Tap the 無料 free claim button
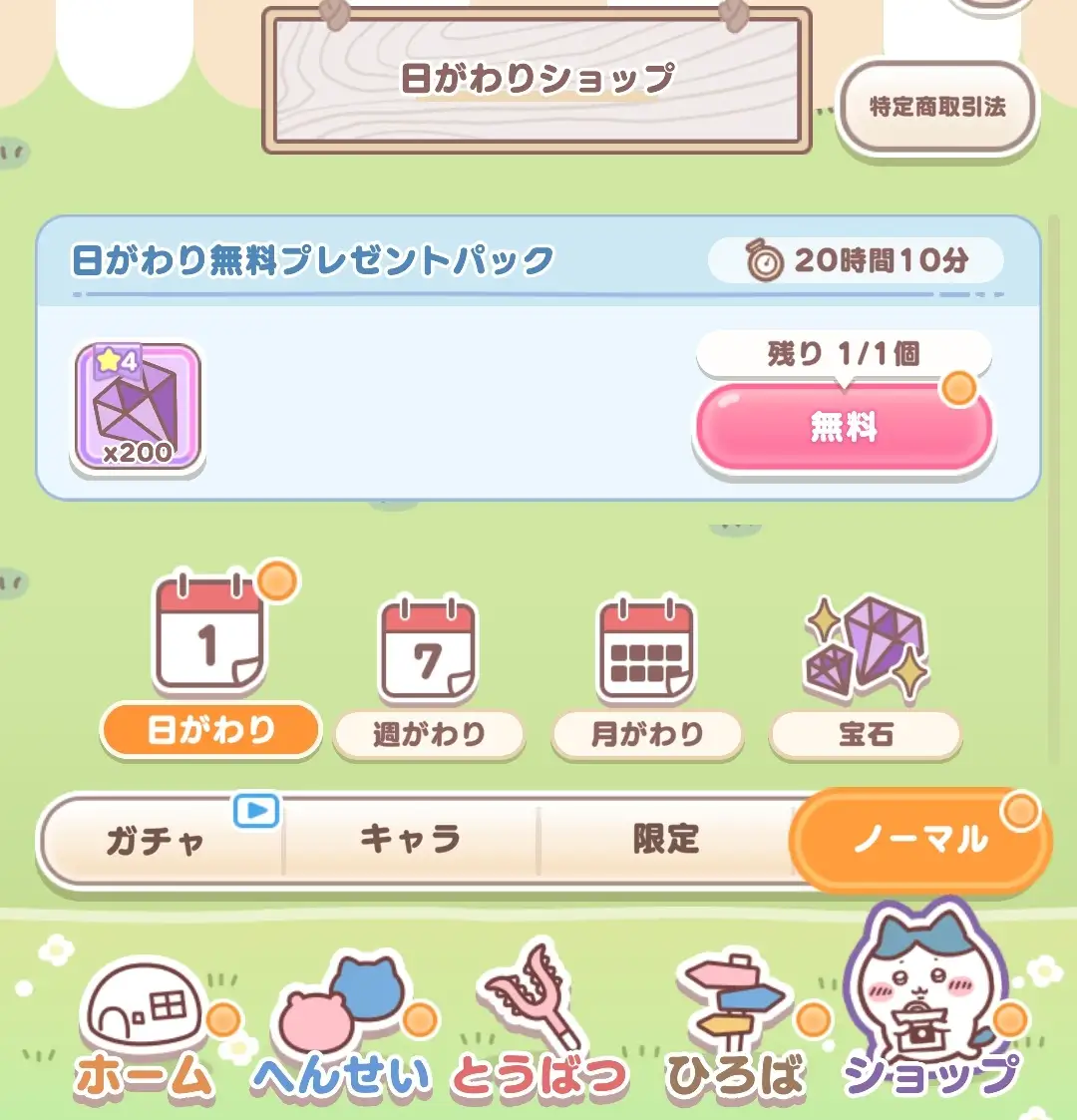The height and width of the screenshot is (1120, 1077). click(843, 426)
